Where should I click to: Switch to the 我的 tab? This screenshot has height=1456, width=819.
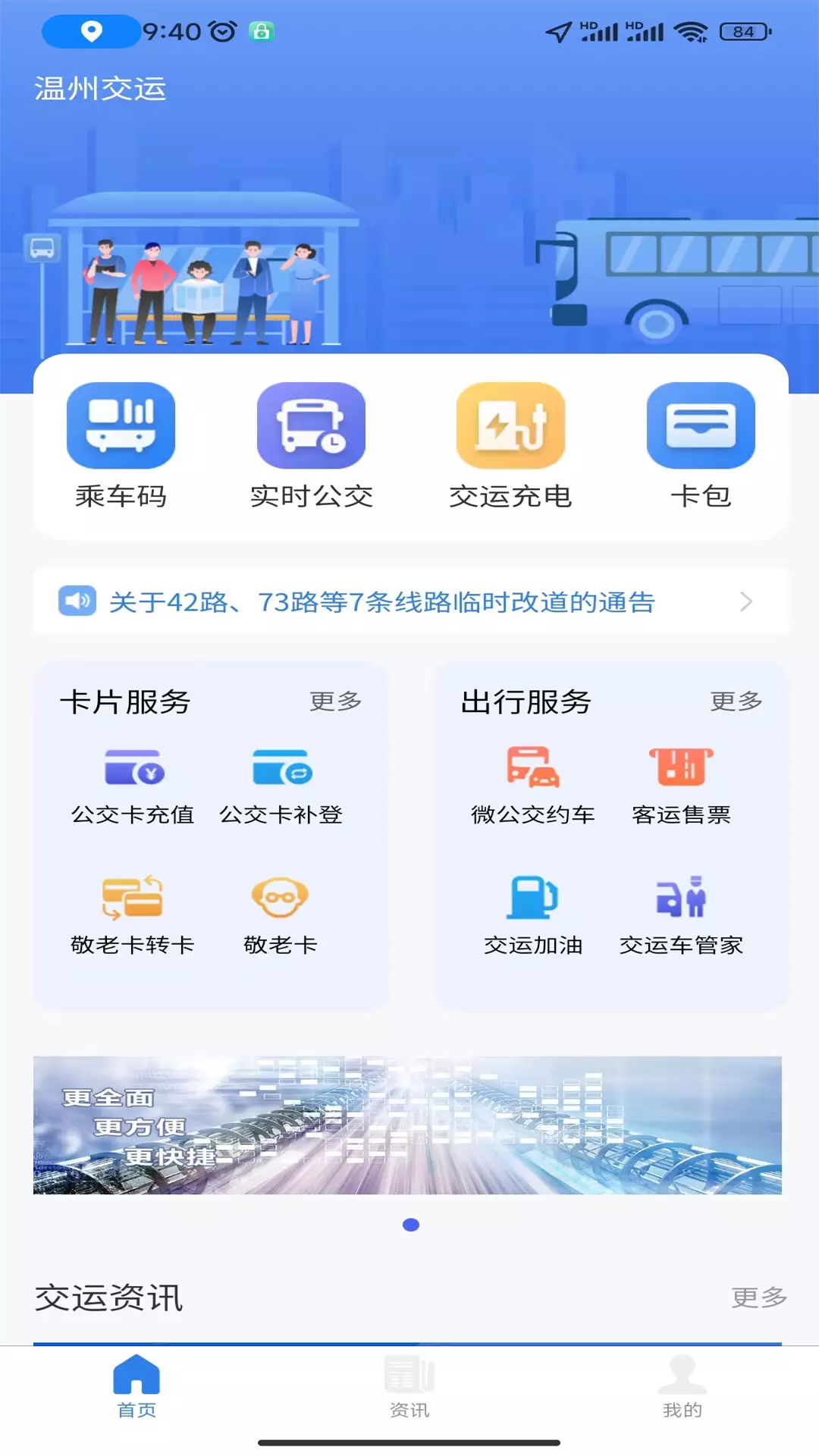point(682,1387)
